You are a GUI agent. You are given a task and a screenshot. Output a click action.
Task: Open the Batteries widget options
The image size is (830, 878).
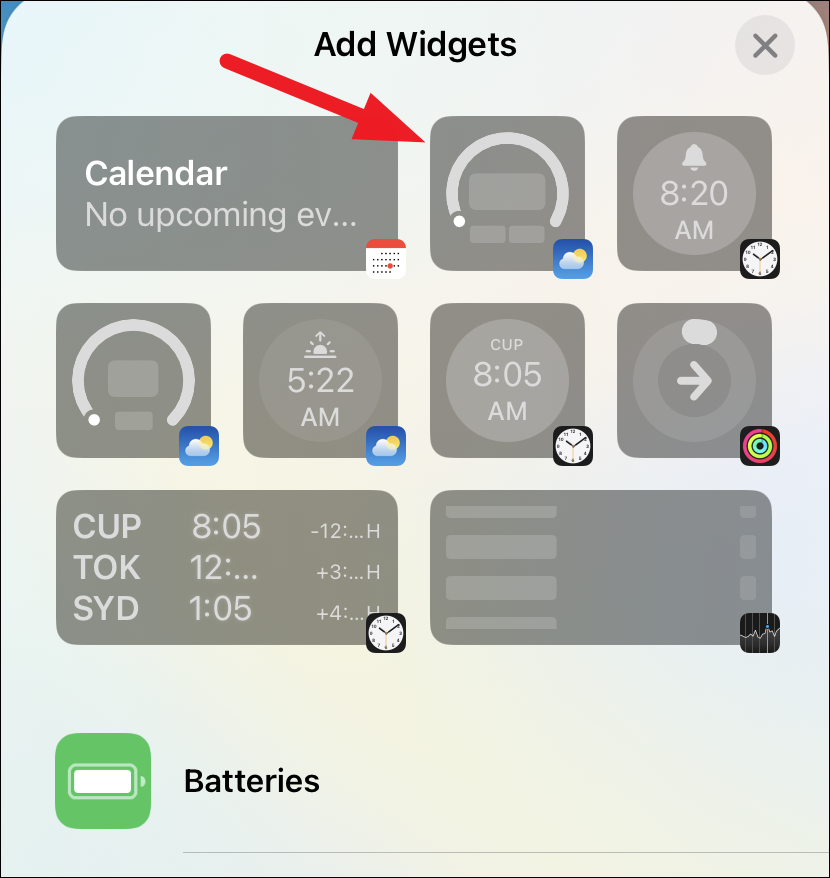250,780
